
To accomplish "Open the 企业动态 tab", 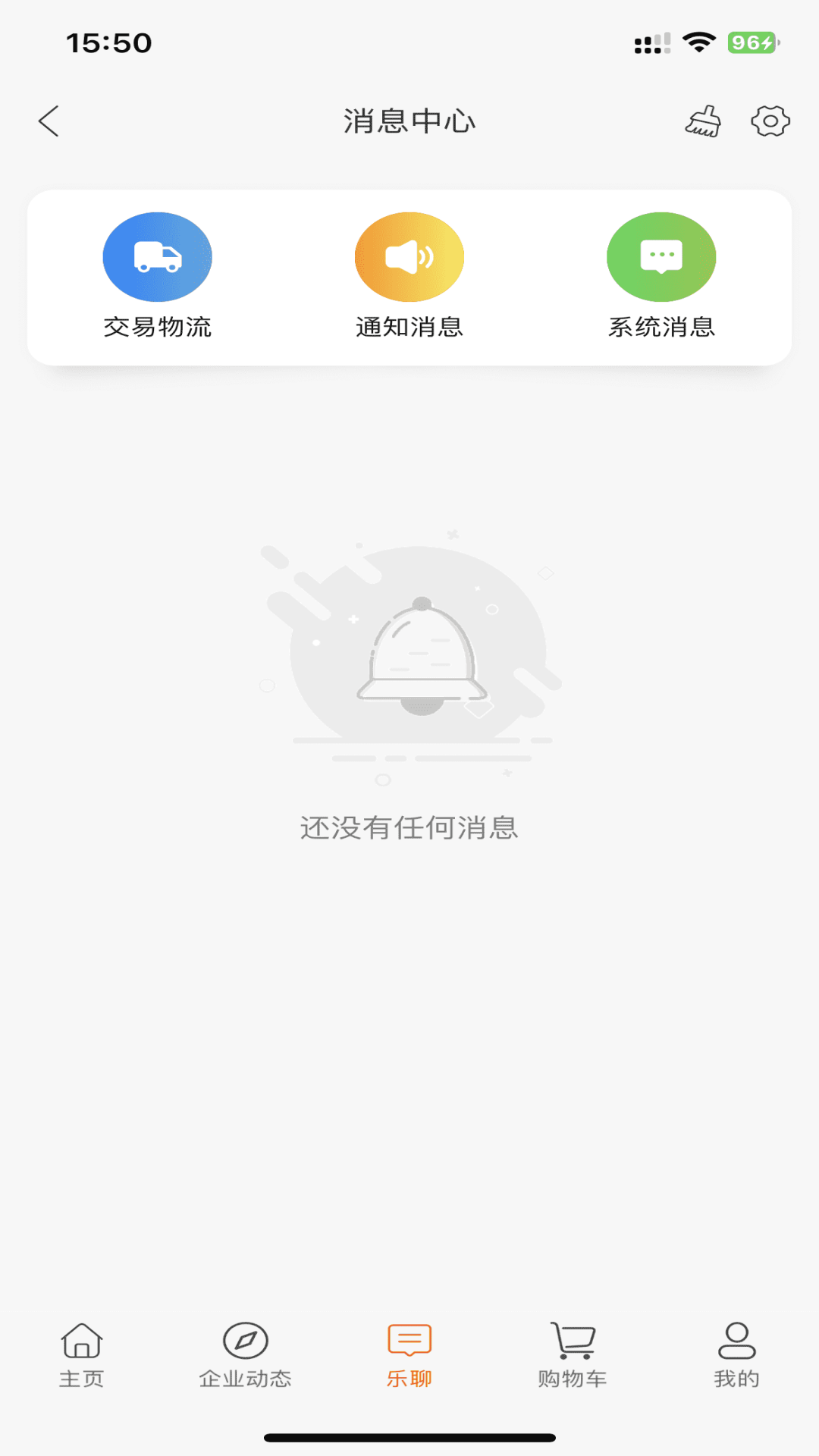I will pyautogui.click(x=246, y=1355).
